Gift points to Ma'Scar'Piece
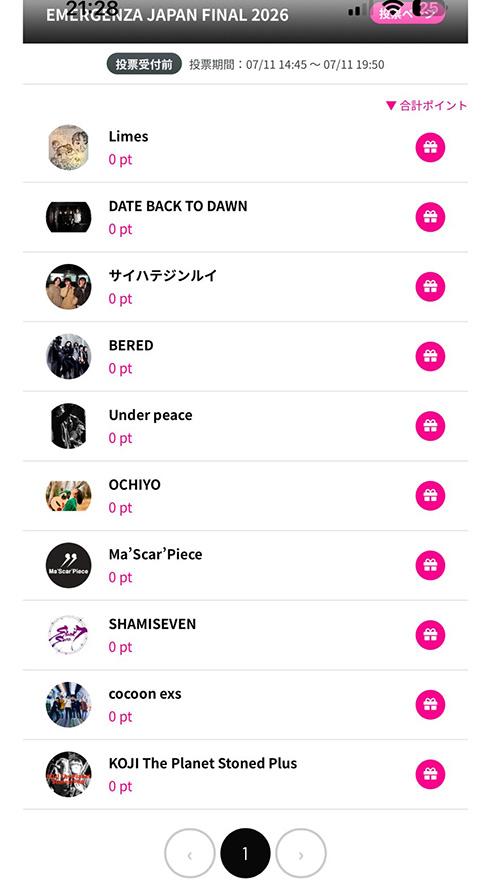 pos(430,565)
